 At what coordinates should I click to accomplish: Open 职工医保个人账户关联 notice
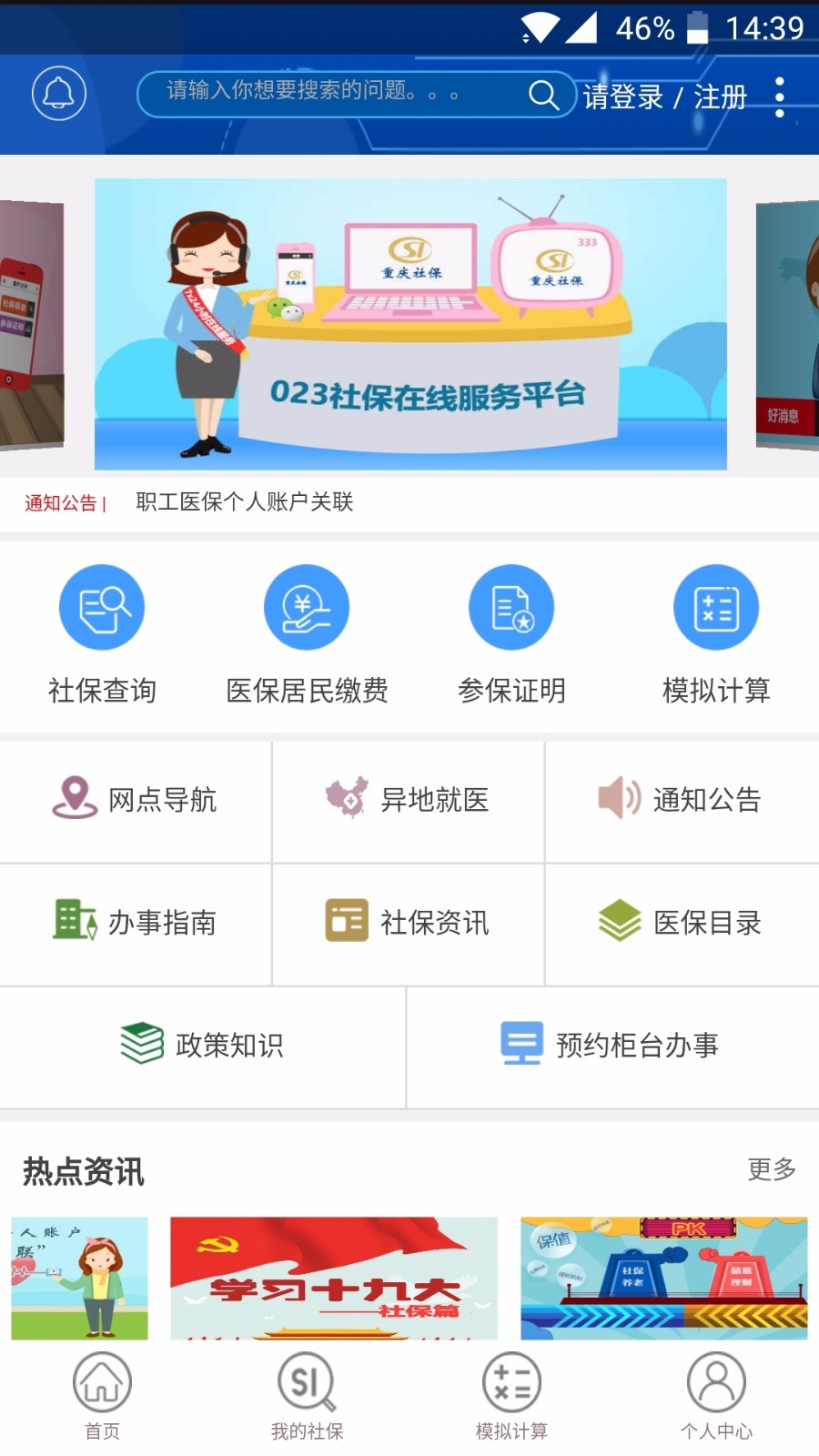(x=245, y=502)
